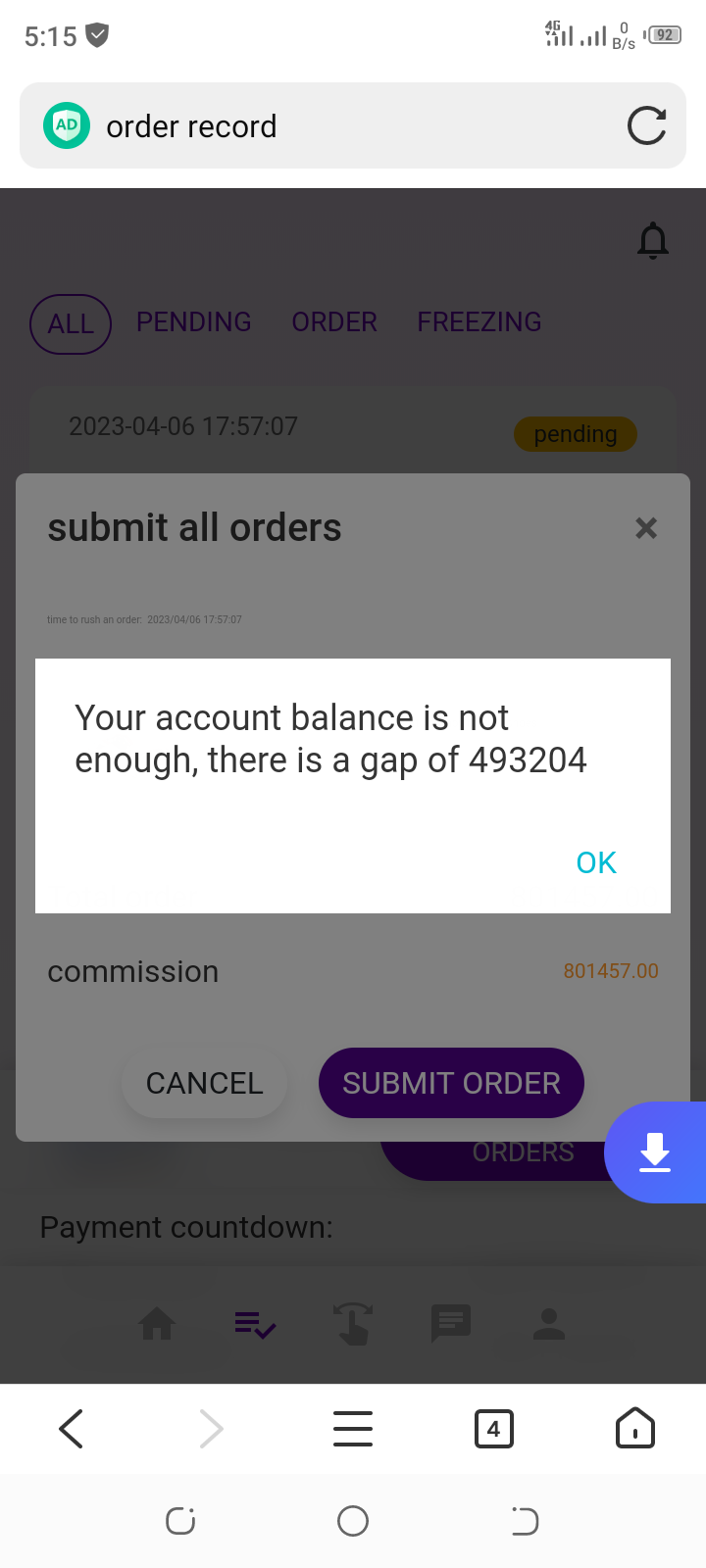Tap the blue download floating button
Image resolution: width=706 pixels, height=1568 pixels.
655,1152
